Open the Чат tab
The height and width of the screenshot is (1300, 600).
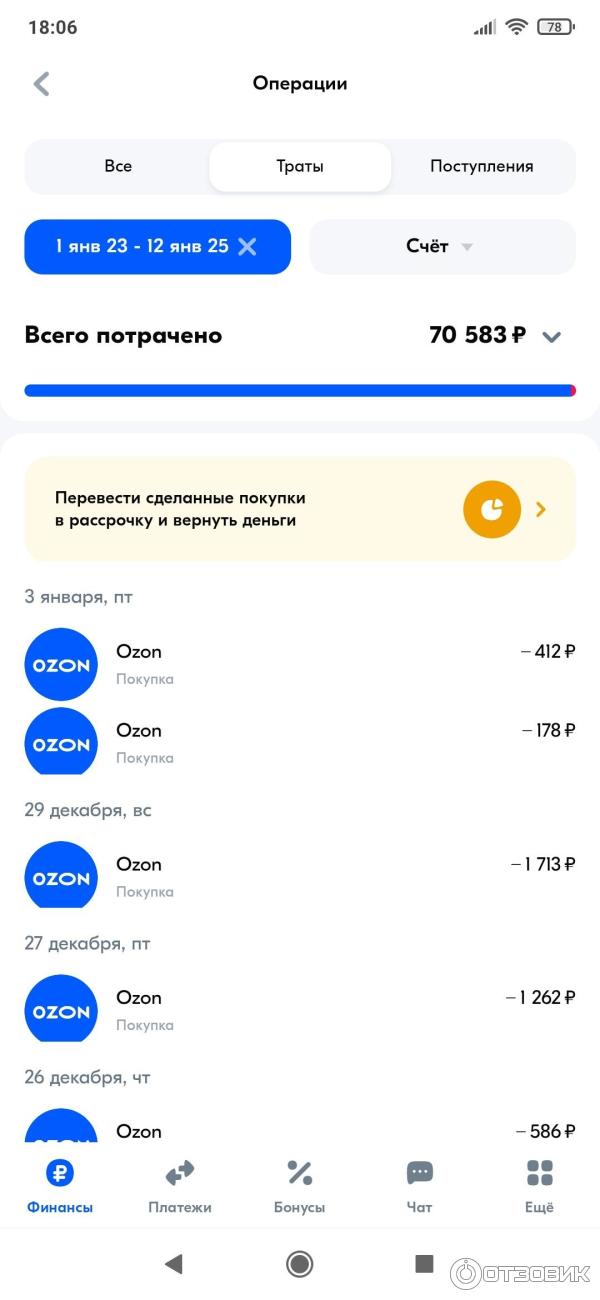point(420,1186)
